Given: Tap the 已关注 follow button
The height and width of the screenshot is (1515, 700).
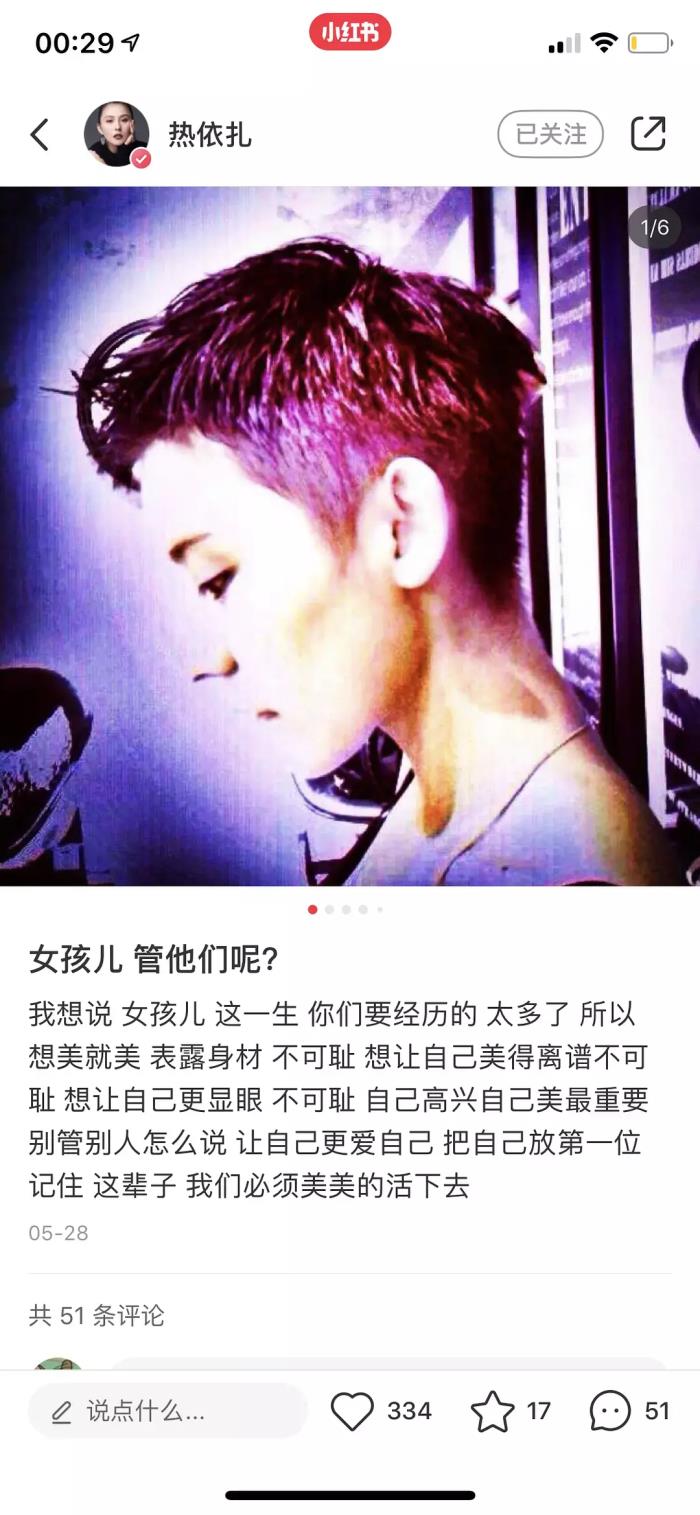Looking at the screenshot, I should point(550,135).
